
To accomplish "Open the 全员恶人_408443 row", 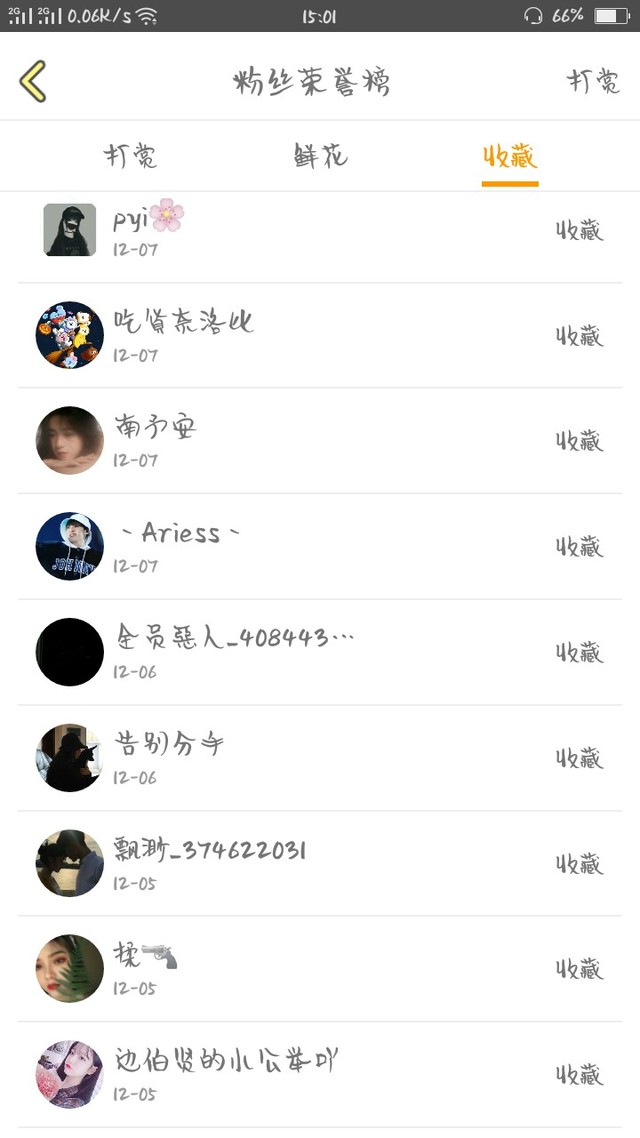I will click(x=320, y=652).
